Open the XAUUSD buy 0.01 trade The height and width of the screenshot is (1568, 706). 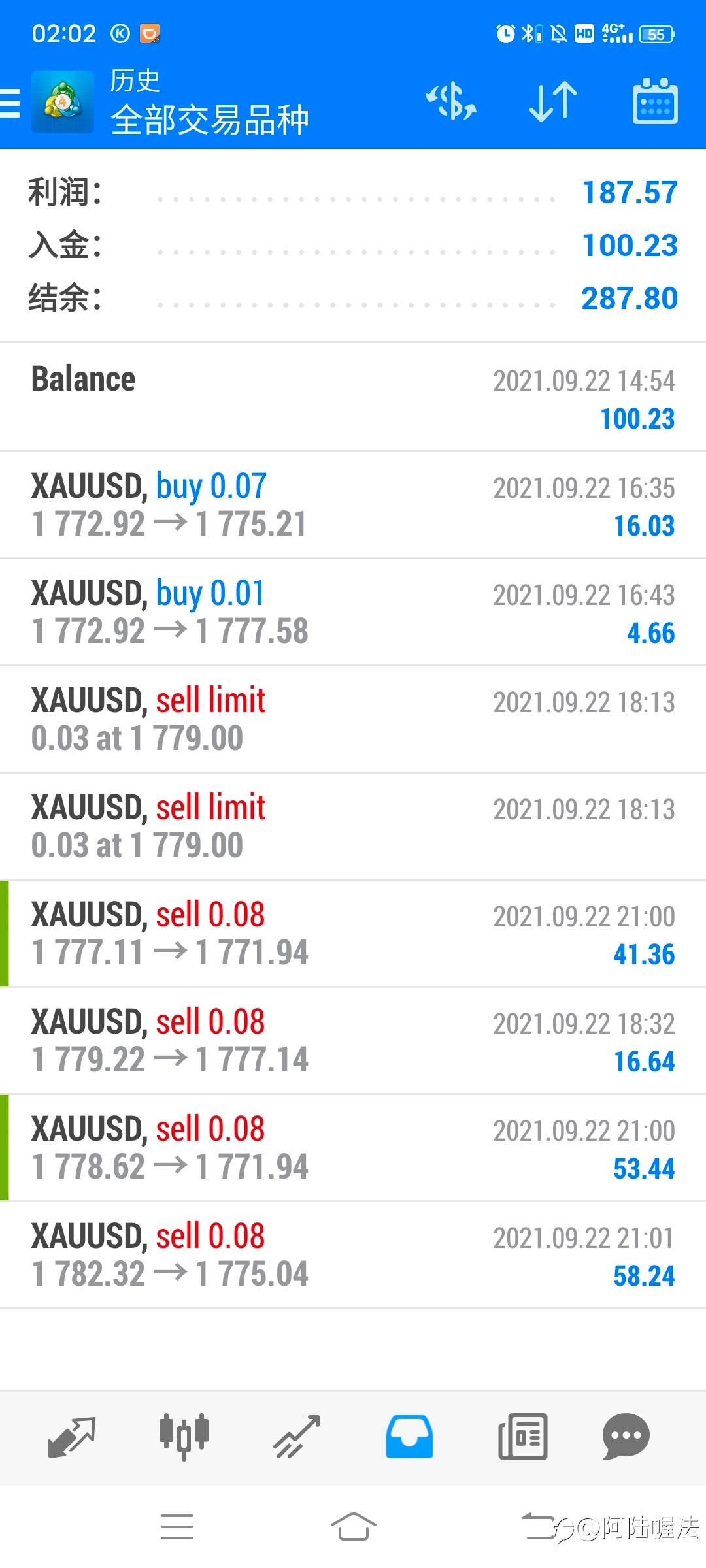pyautogui.click(x=353, y=612)
